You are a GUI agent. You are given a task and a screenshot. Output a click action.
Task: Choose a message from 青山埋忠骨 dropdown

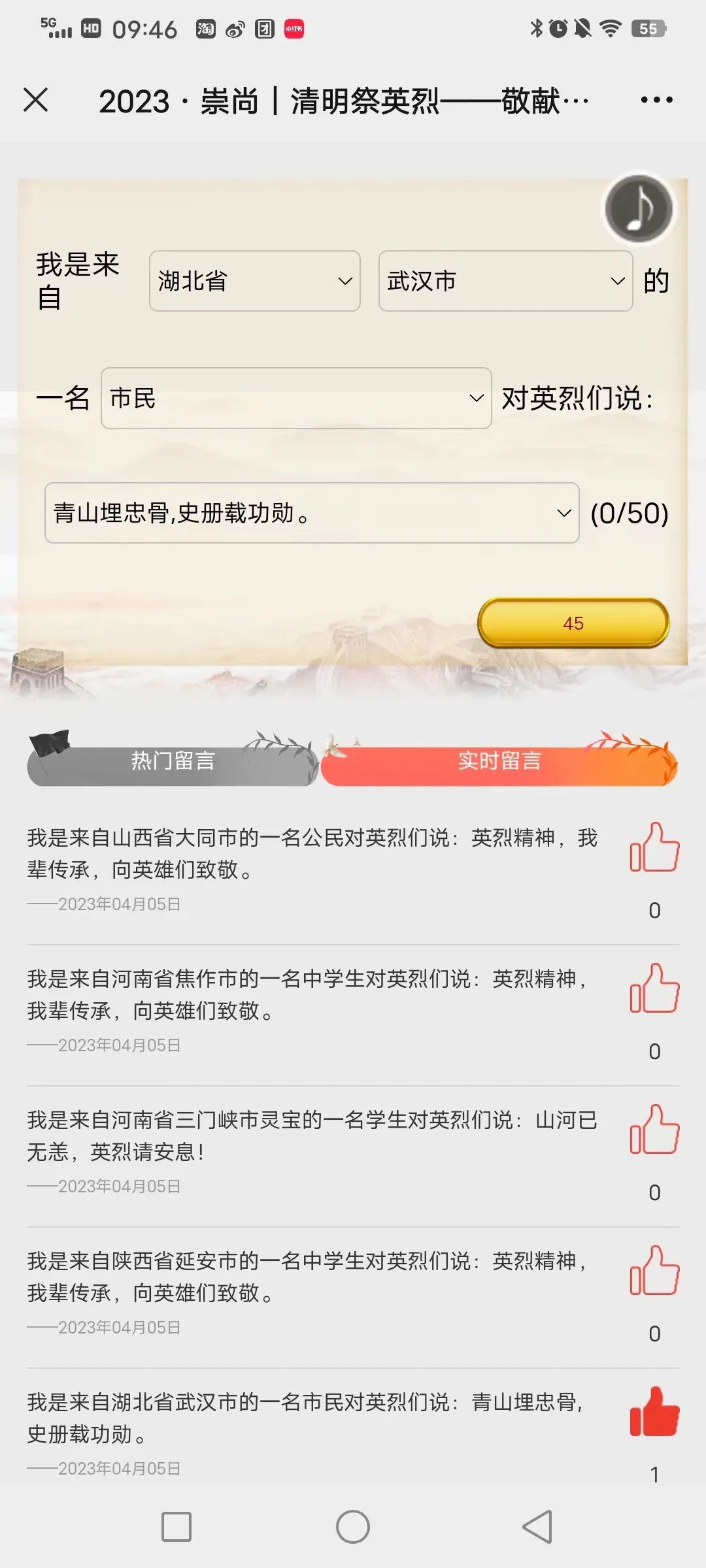pos(312,513)
